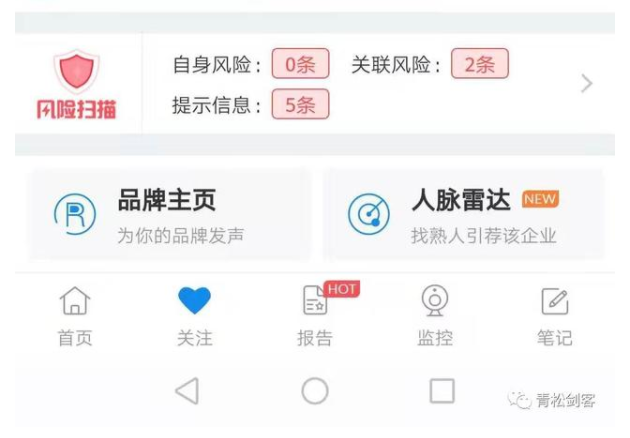Select the 笔记 tab

click(554, 316)
